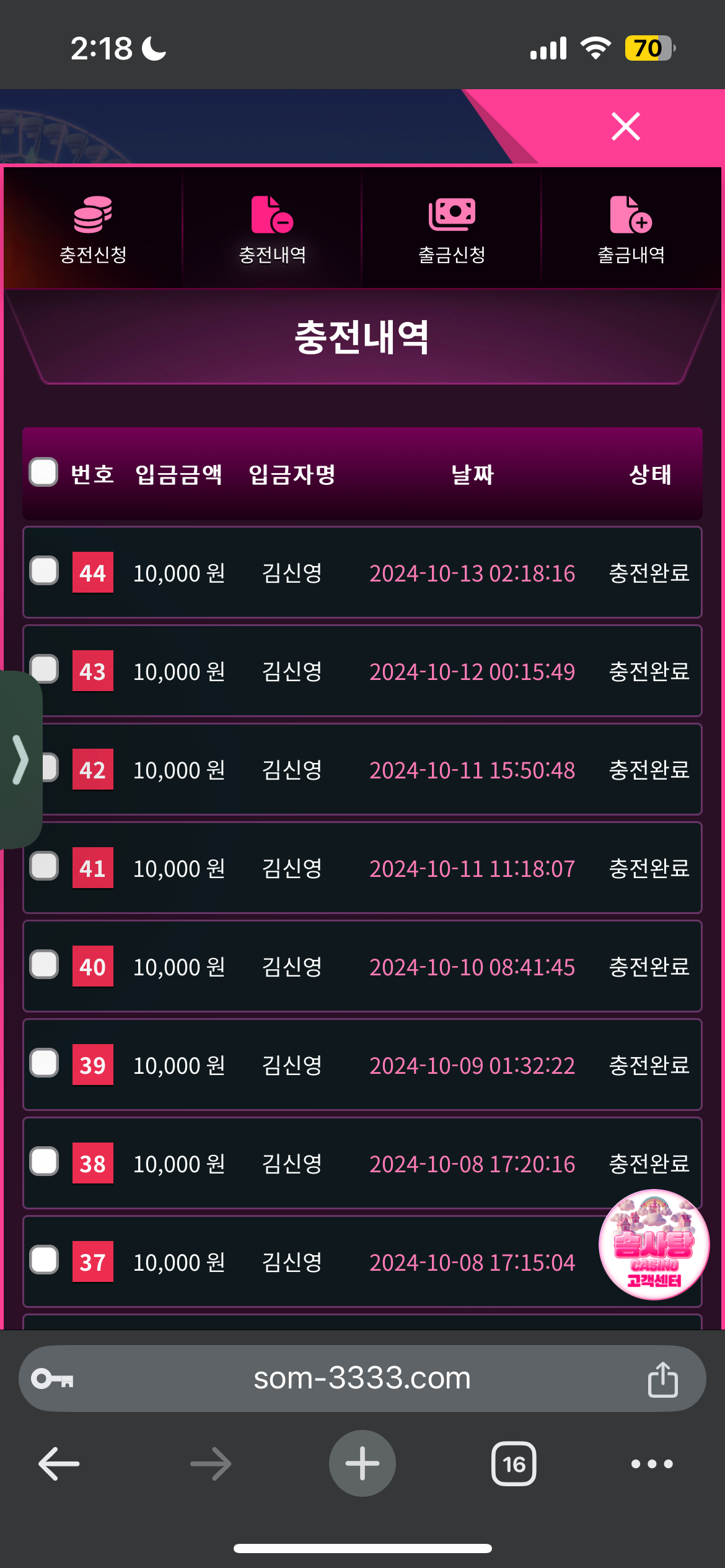Image resolution: width=725 pixels, height=1568 pixels.
Task: Open the browser's three-dot menu
Action: pyautogui.click(x=651, y=1464)
